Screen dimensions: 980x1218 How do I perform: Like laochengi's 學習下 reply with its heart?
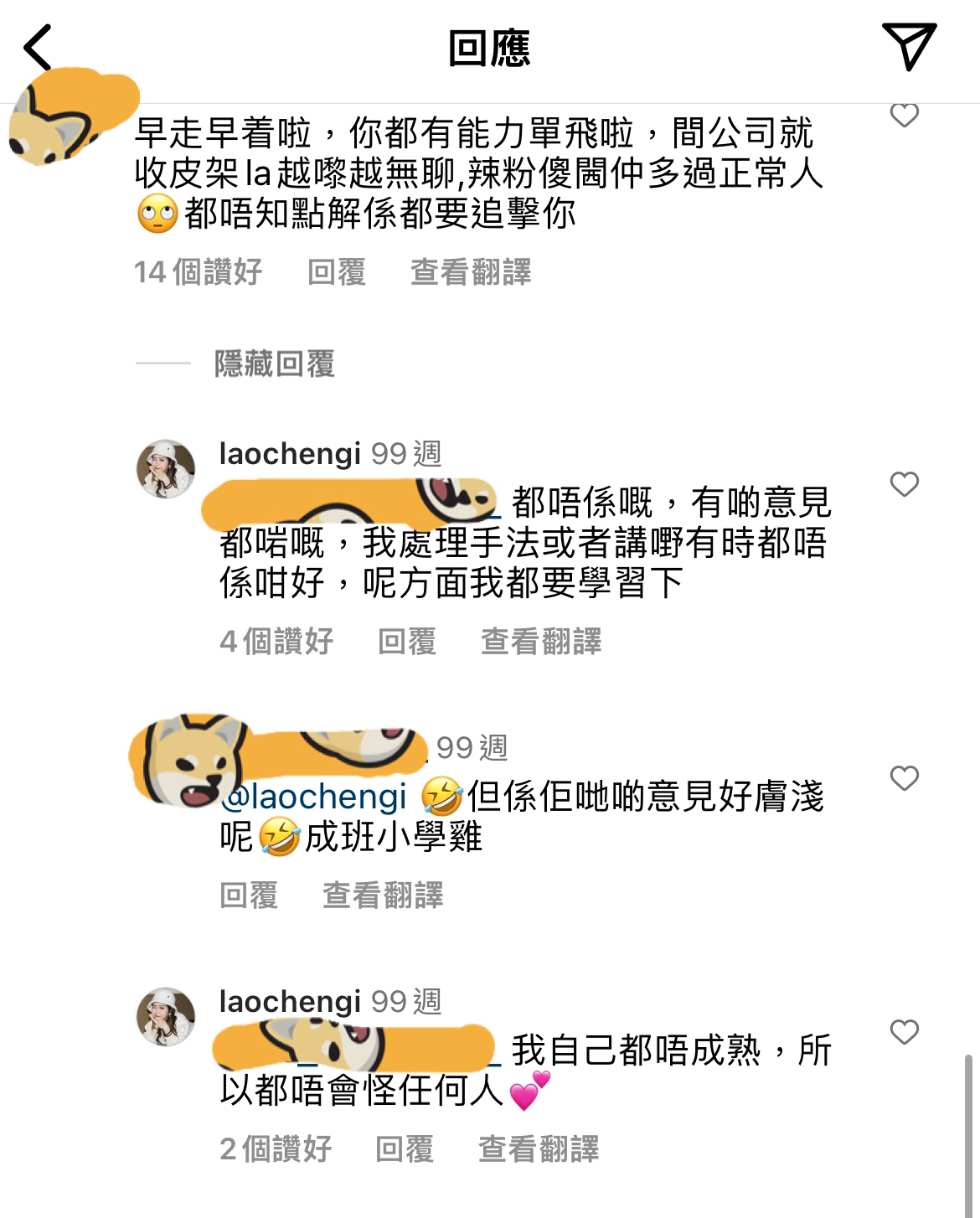tap(905, 483)
